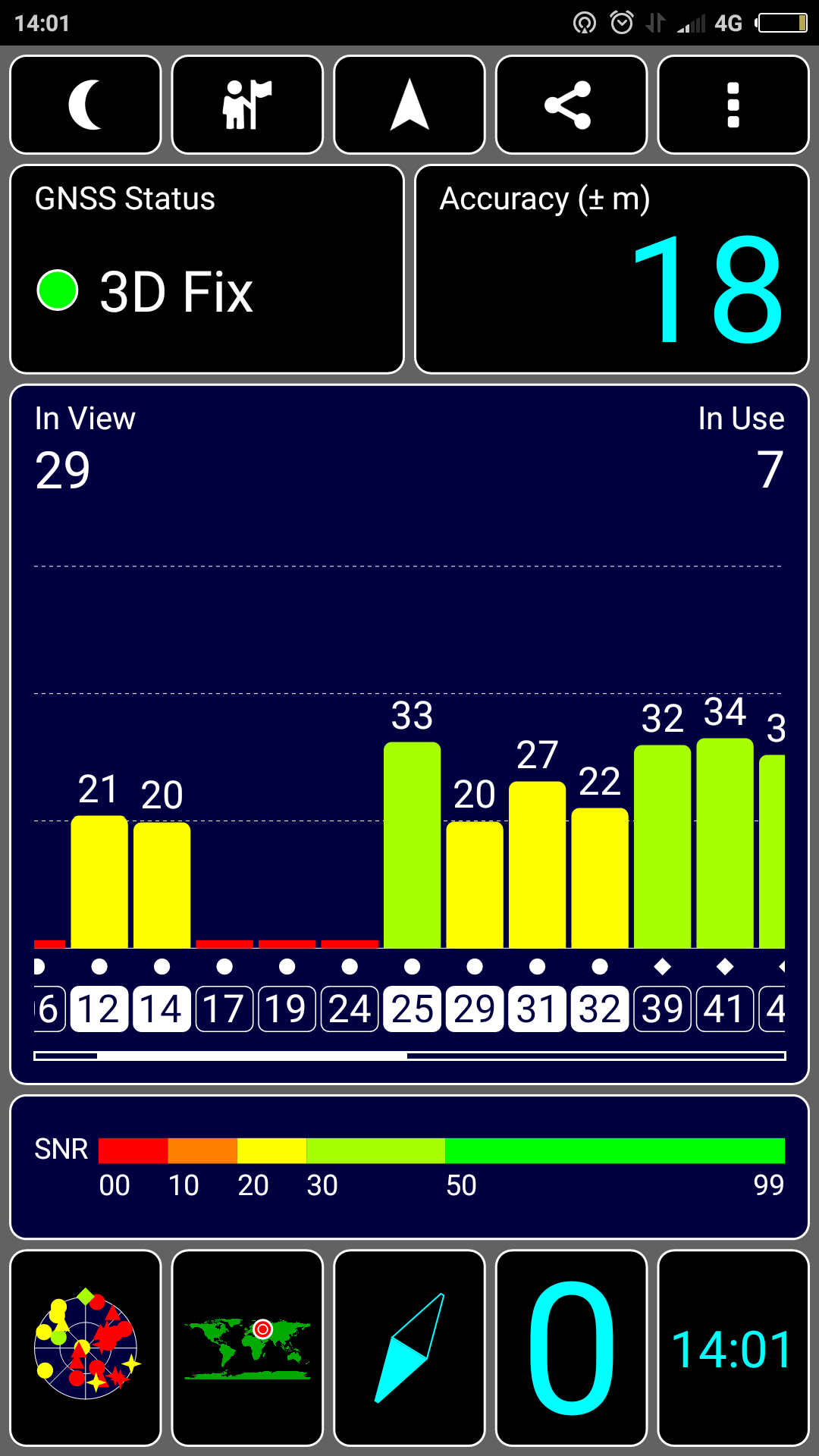Open the three-dot overflow menu
This screenshot has height=1456, width=819.
[x=733, y=105]
